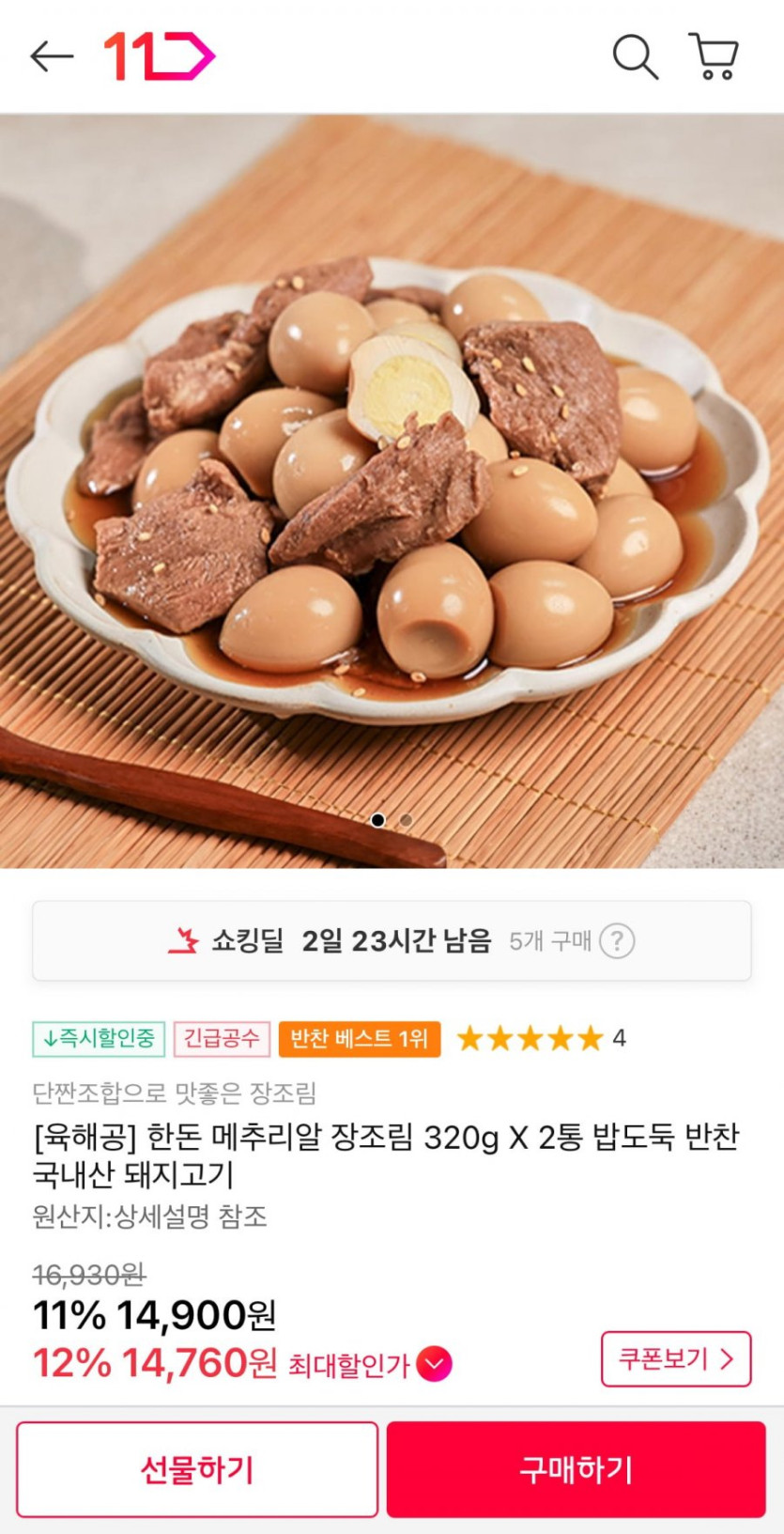This screenshot has height=1534, width=784.
Task: Open the search magnifier
Action: point(636,56)
